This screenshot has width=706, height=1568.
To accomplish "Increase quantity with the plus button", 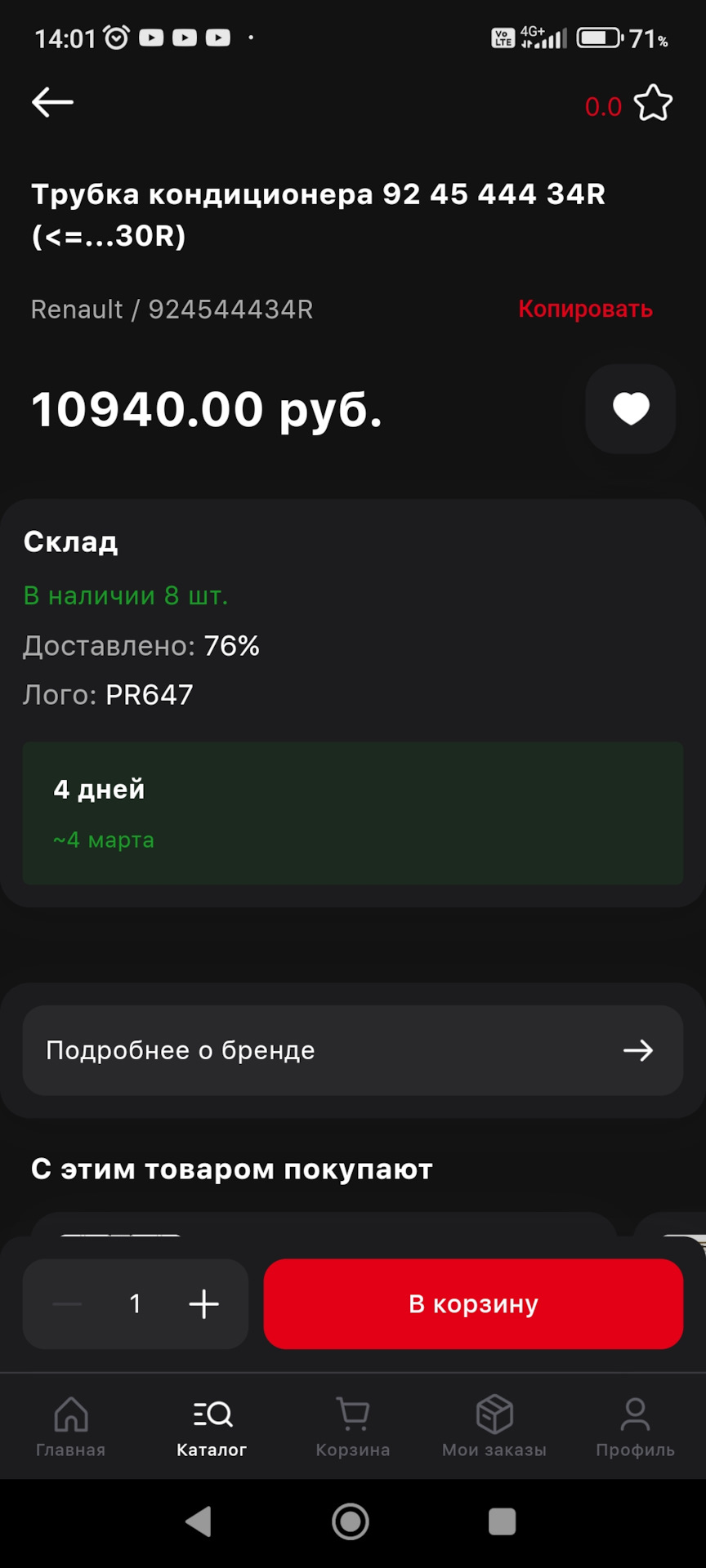I will point(203,1303).
